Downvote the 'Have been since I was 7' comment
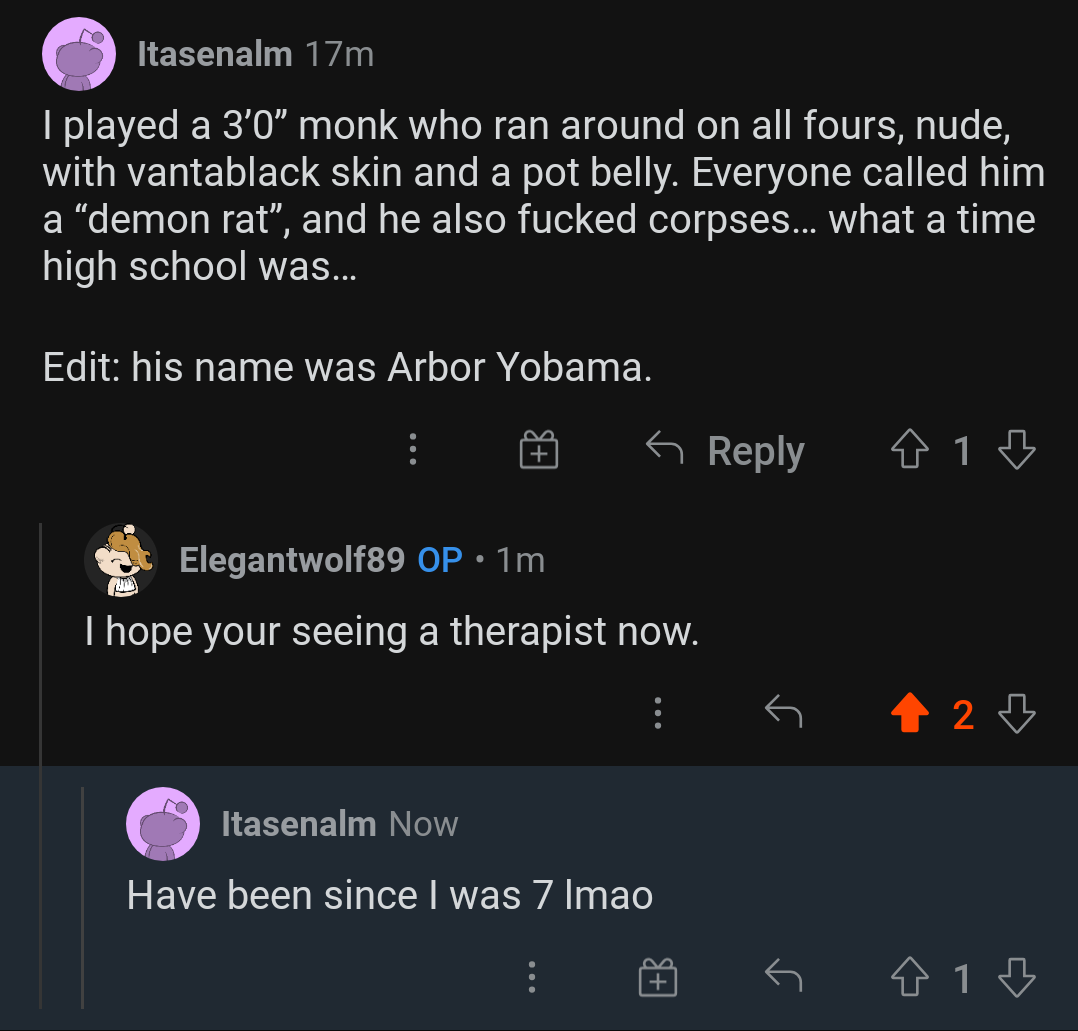The image size is (1078, 1031). point(1017,977)
